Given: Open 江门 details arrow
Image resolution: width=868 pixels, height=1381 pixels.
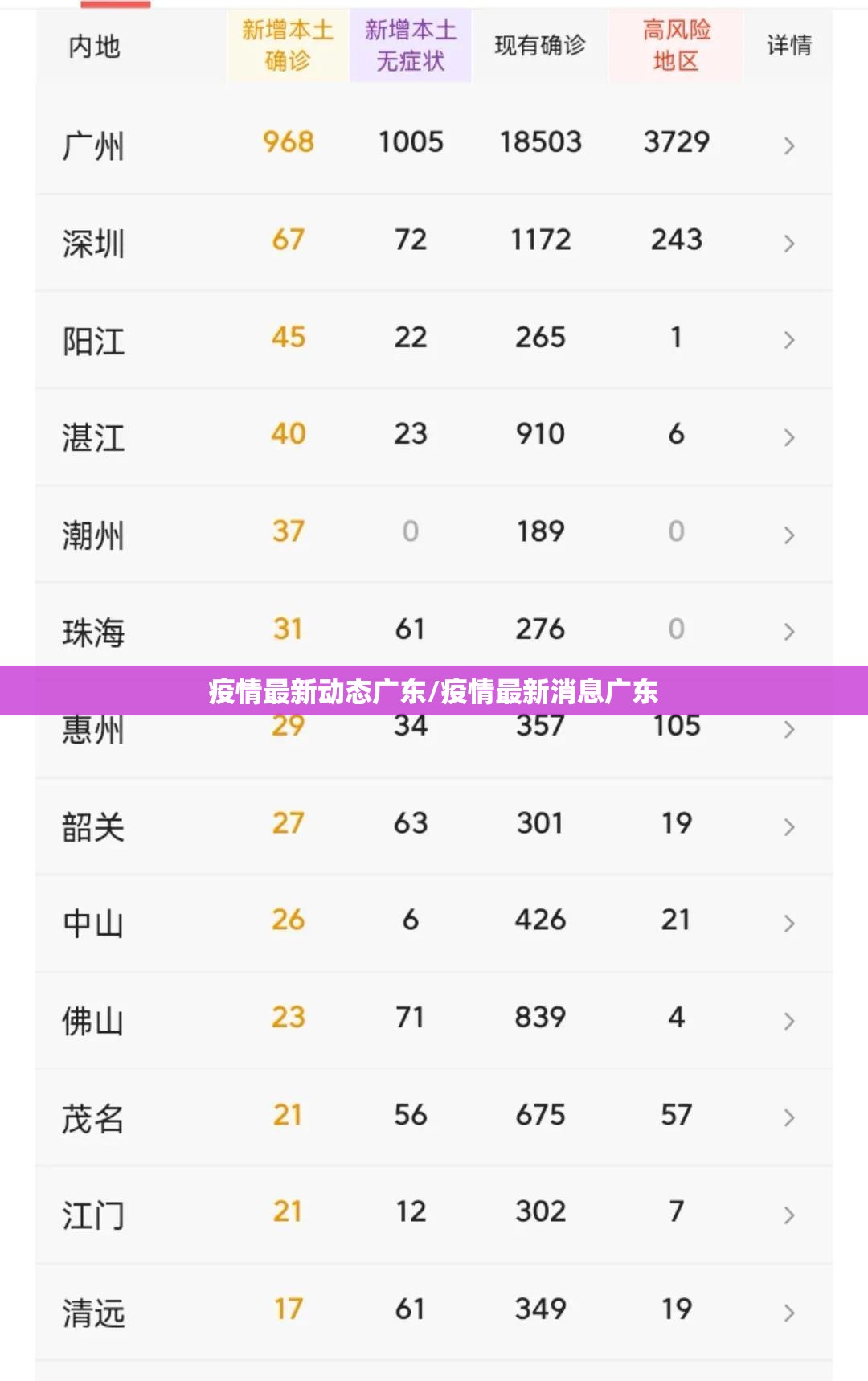Looking at the screenshot, I should 786,1215.
